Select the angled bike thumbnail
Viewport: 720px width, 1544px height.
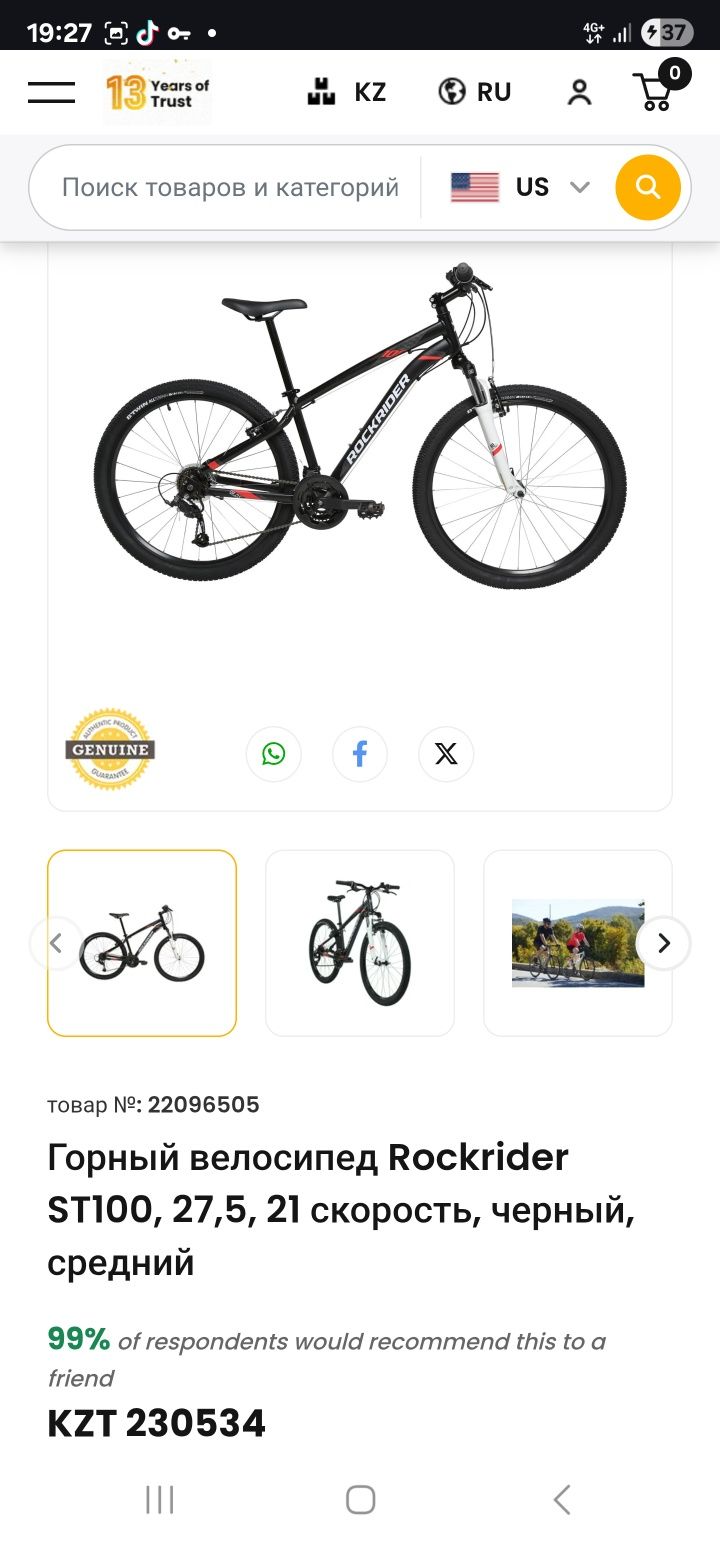[360, 943]
